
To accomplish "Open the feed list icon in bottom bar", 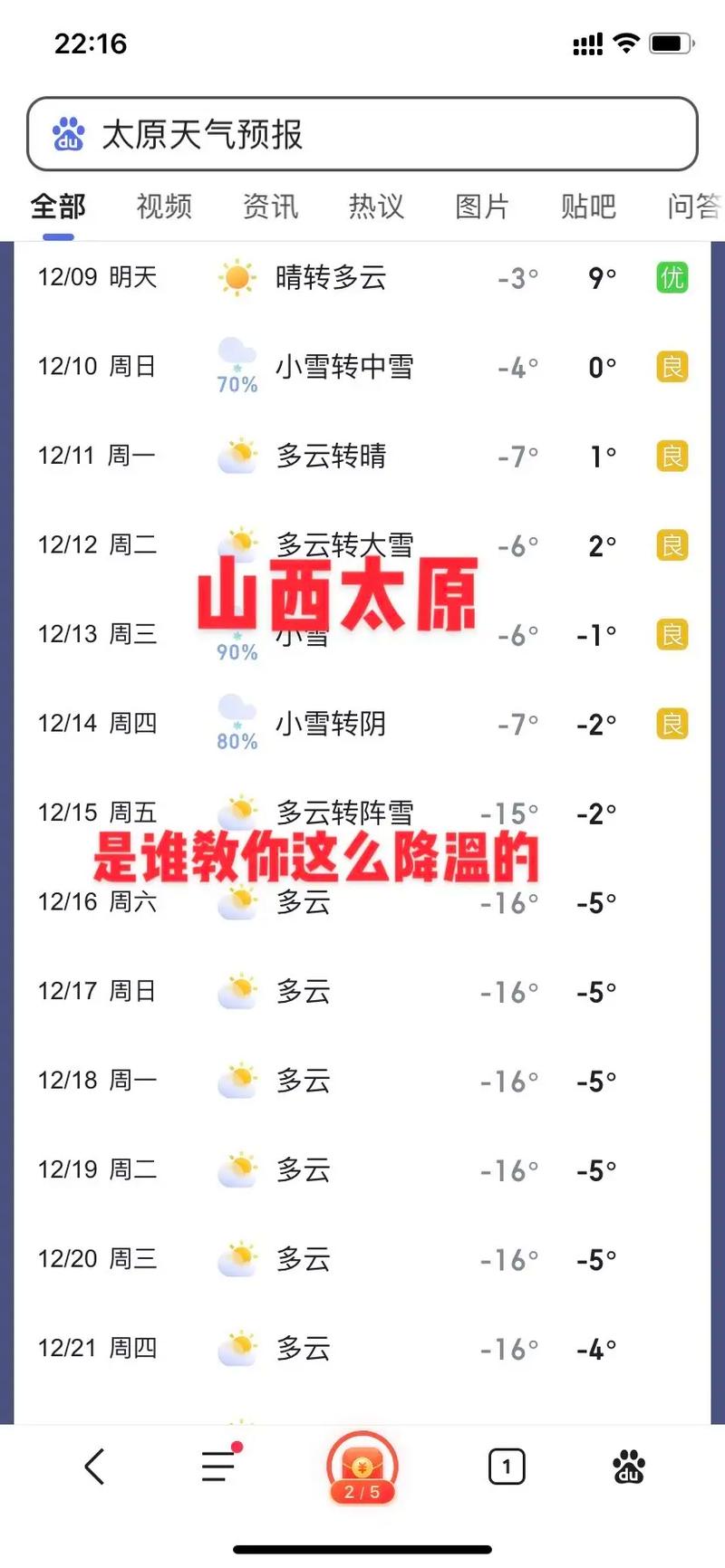I will point(217,1466).
